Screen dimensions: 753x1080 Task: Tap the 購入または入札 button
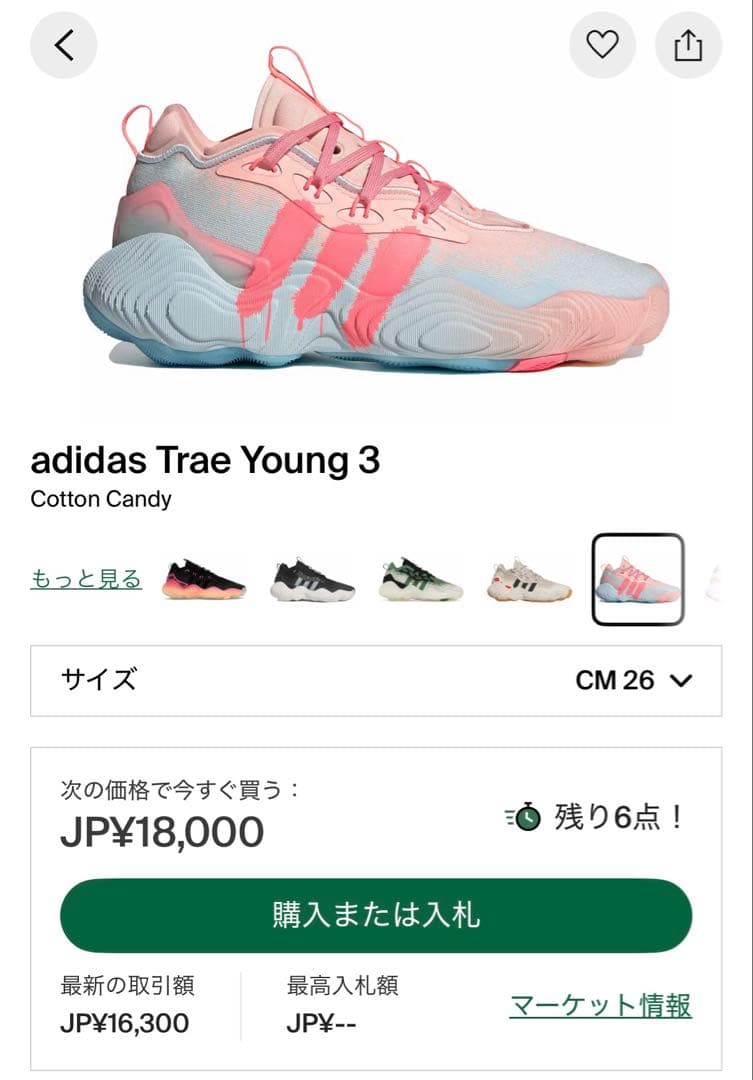pos(376,915)
